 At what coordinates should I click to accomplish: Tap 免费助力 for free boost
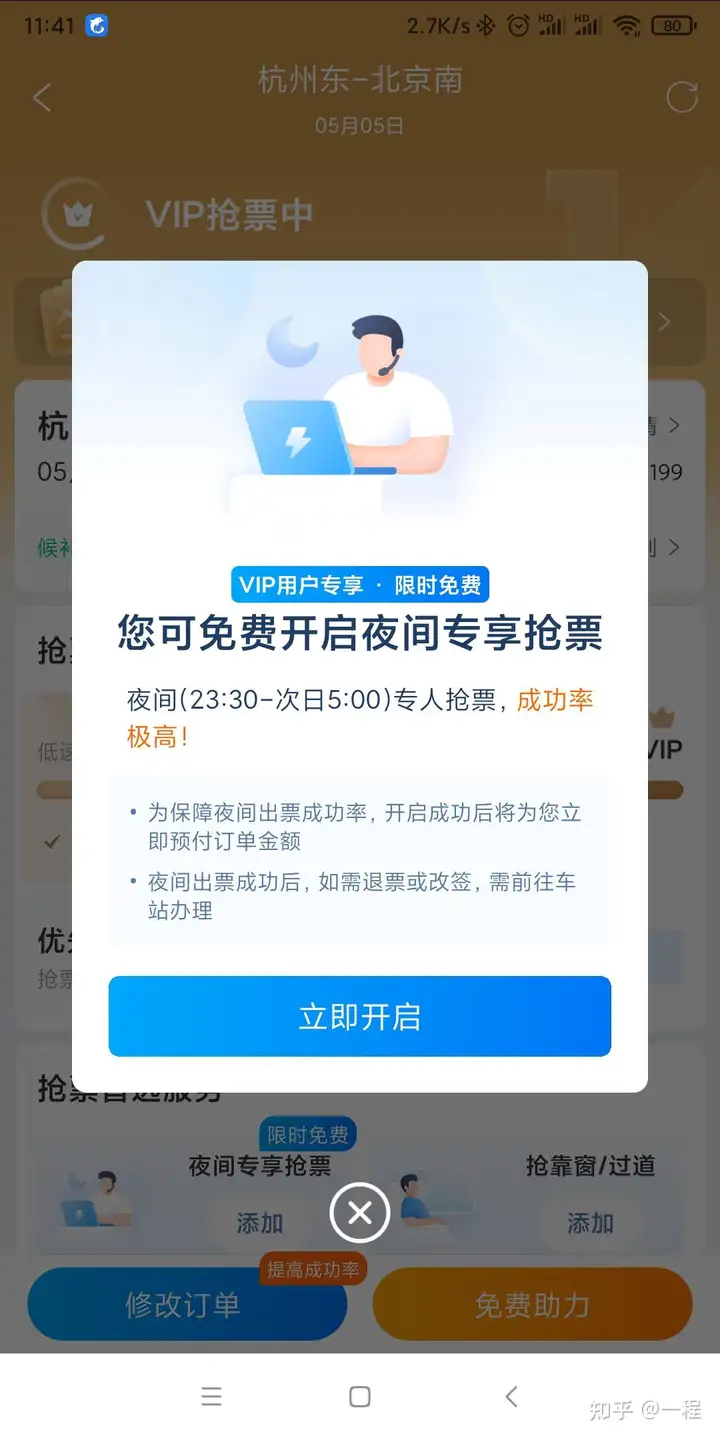(x=532, y=1305)
